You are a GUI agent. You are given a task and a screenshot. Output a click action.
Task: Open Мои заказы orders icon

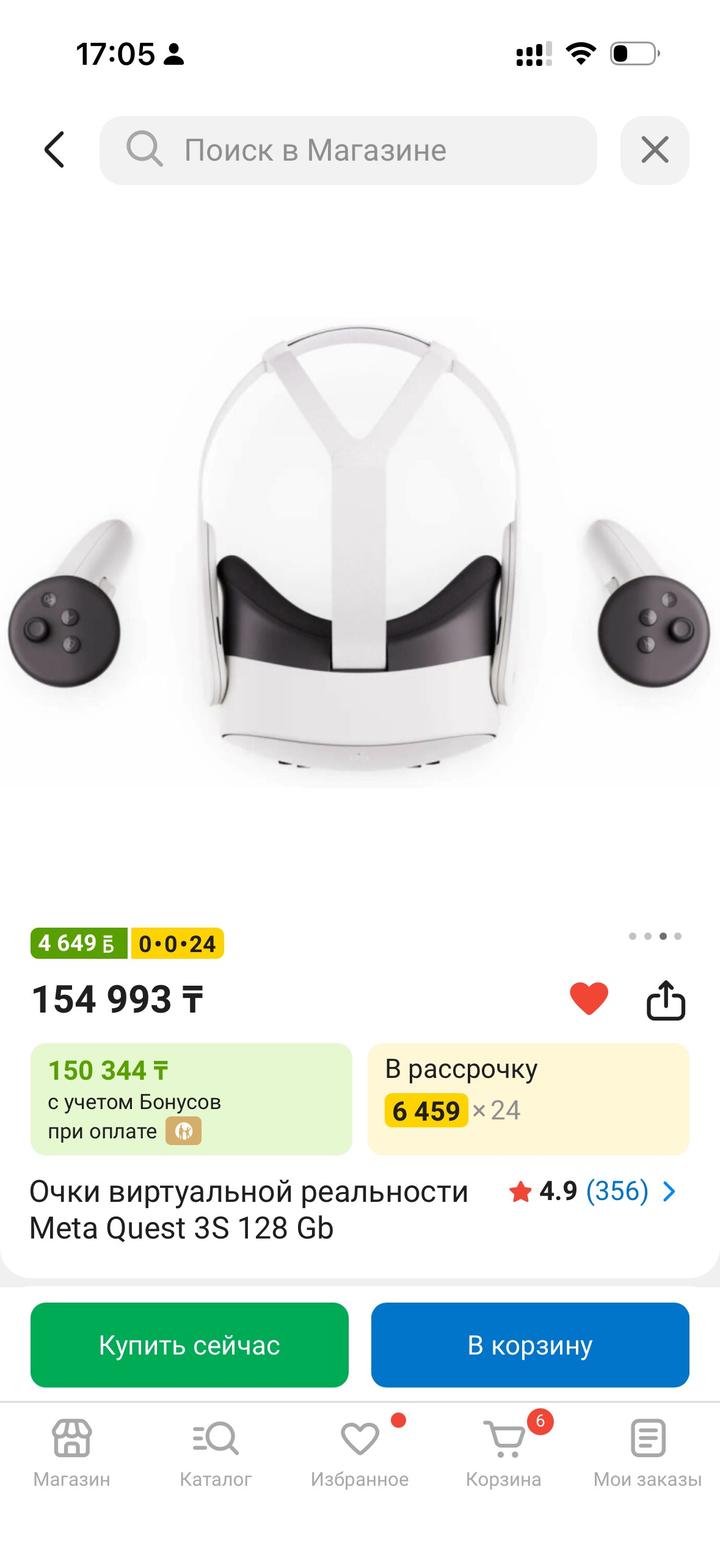(648, 1439)
